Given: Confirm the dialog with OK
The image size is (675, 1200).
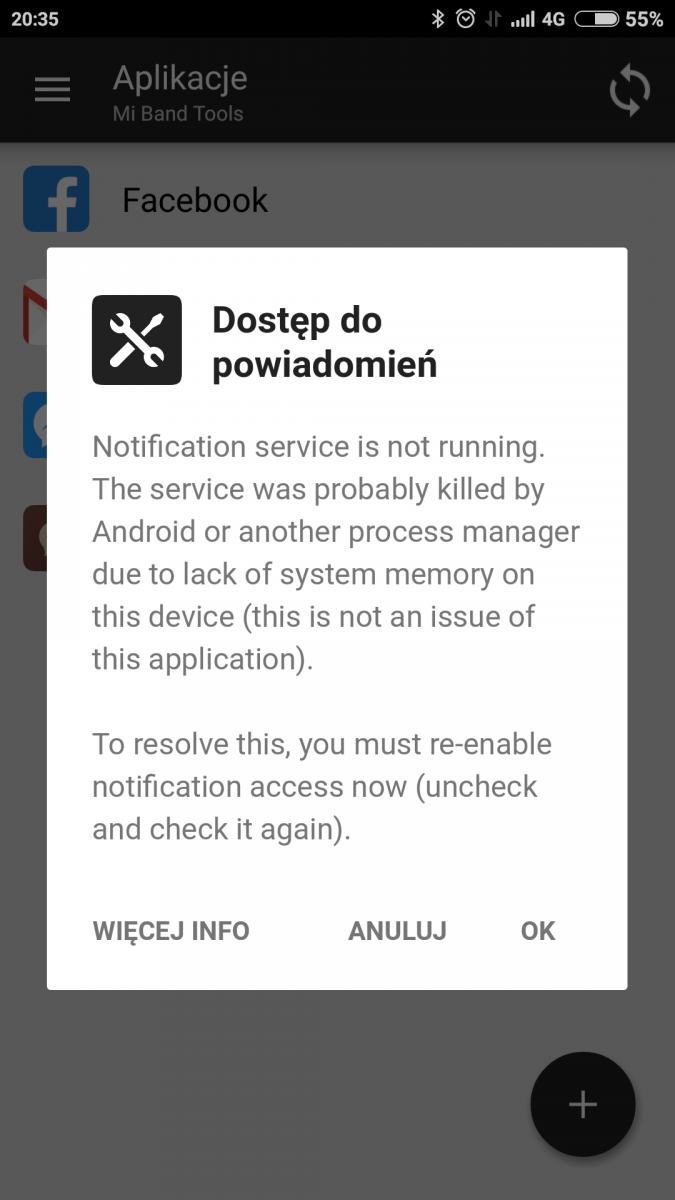Looking at the screenshot, I should pyautogui.click(x=537, y=931).
